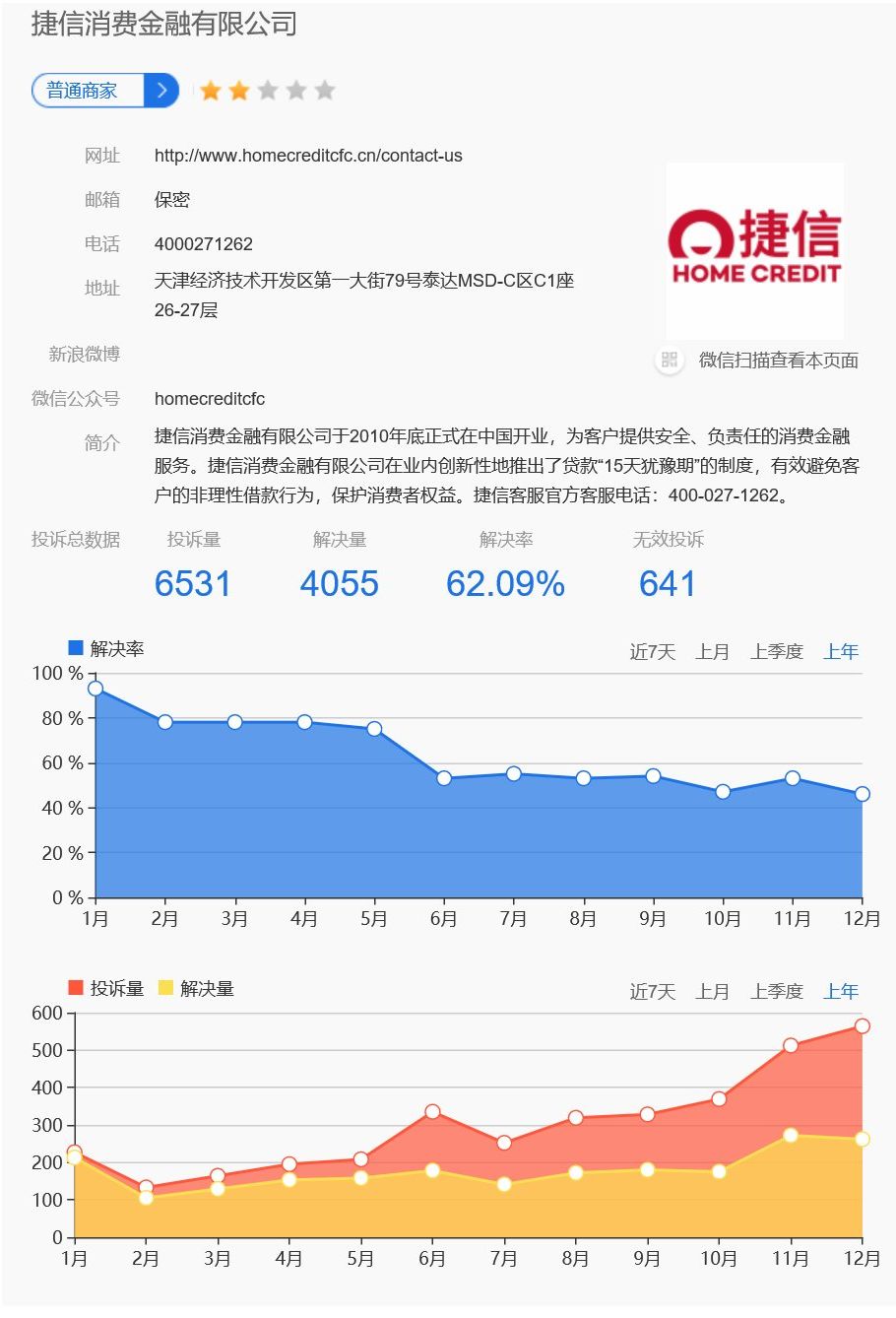Image resolution: width=896 pixels, height=1318 pixels.
Task: Toggle the yellow 解决量 legend series
Action: pos(196,988)
